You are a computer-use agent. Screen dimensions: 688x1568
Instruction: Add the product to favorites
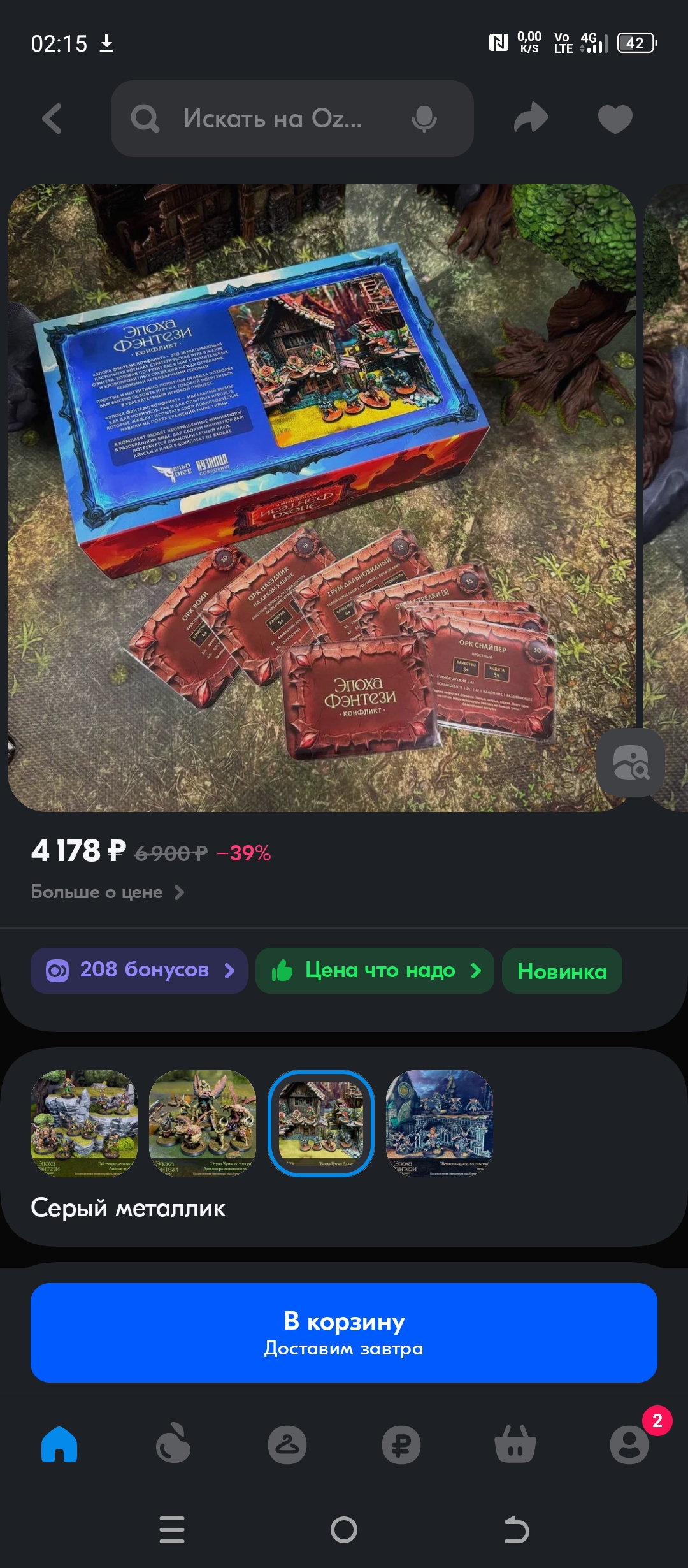pyautogui.click(x=615, y=119)
